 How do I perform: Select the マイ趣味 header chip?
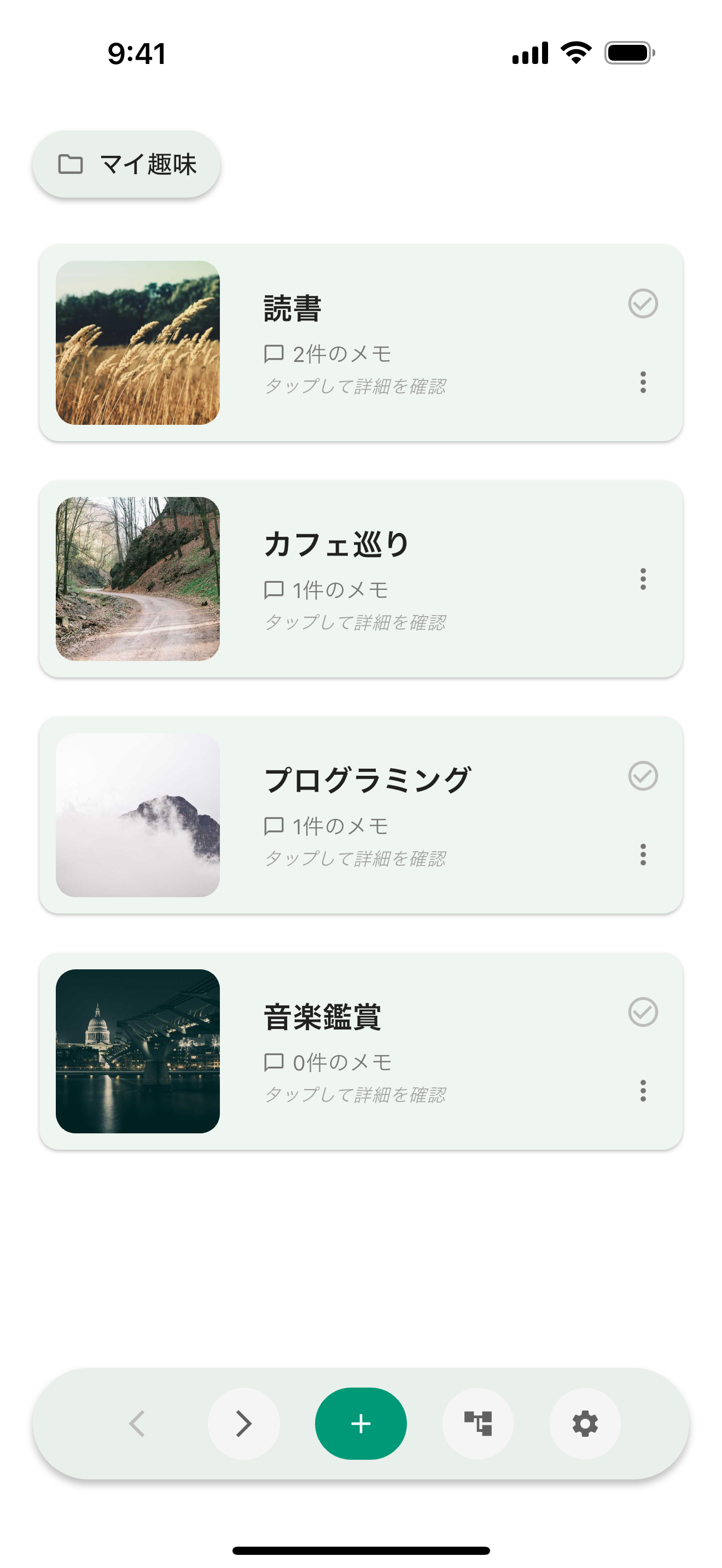[127, 163]
